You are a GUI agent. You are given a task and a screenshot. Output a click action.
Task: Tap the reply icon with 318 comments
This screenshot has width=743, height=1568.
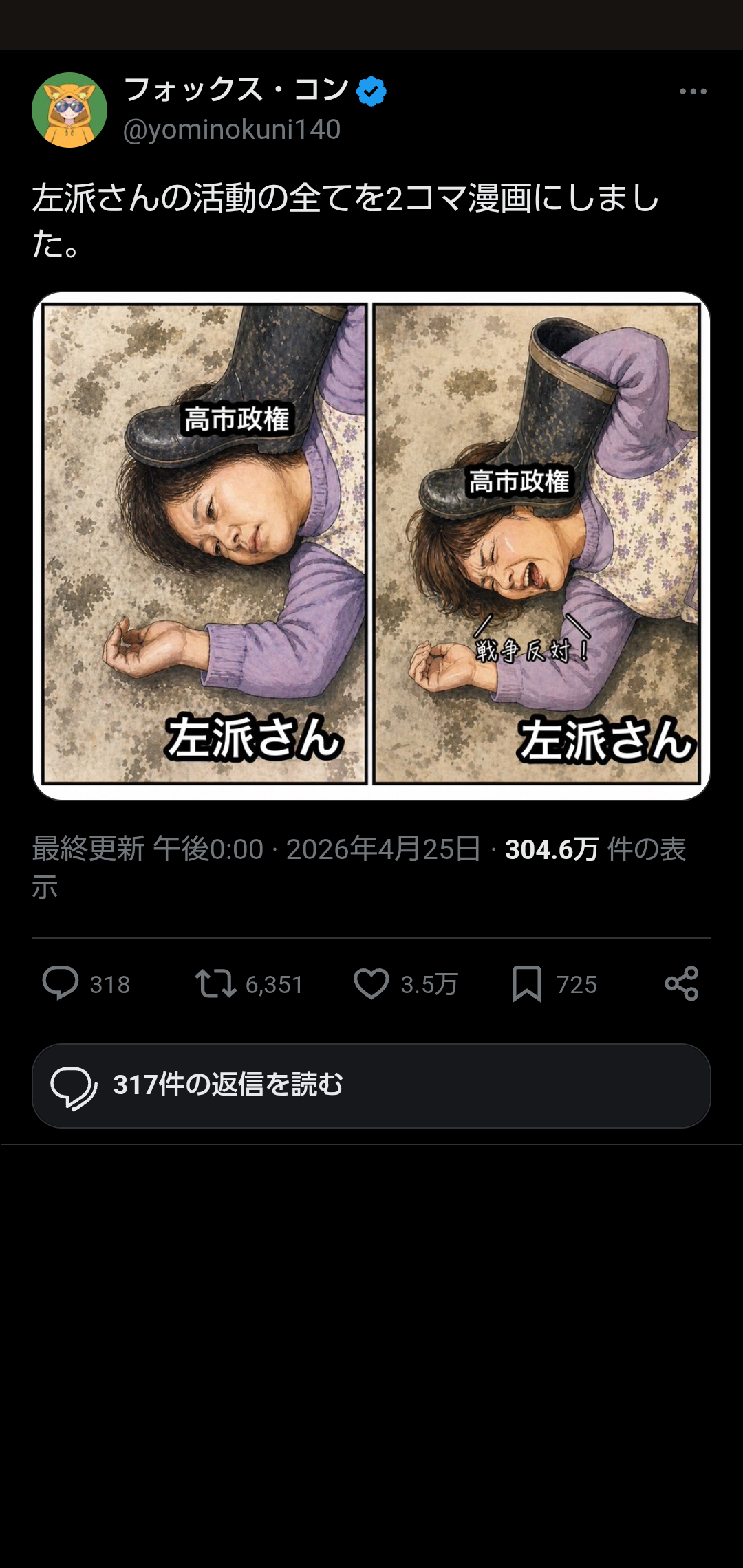(x=61, y=983)
